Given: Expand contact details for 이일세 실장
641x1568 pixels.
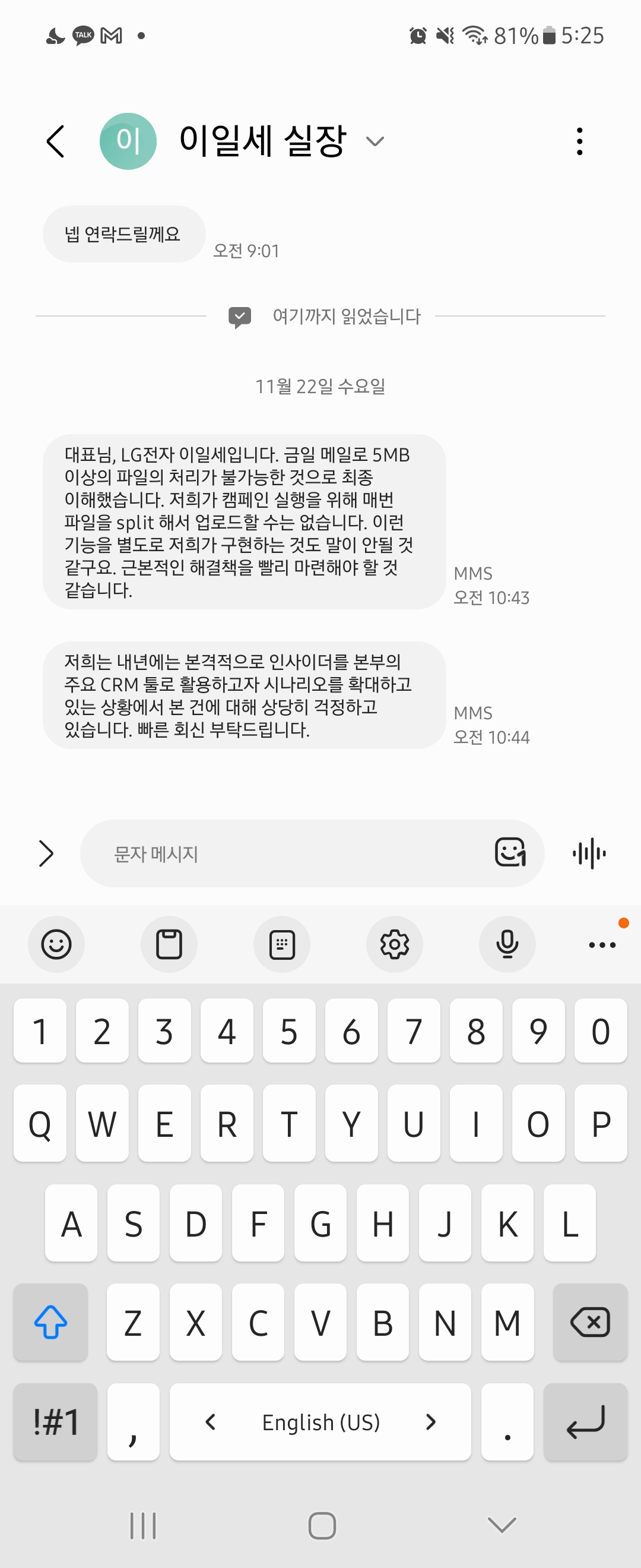Looking at the screenshot, I should [375, 142].
